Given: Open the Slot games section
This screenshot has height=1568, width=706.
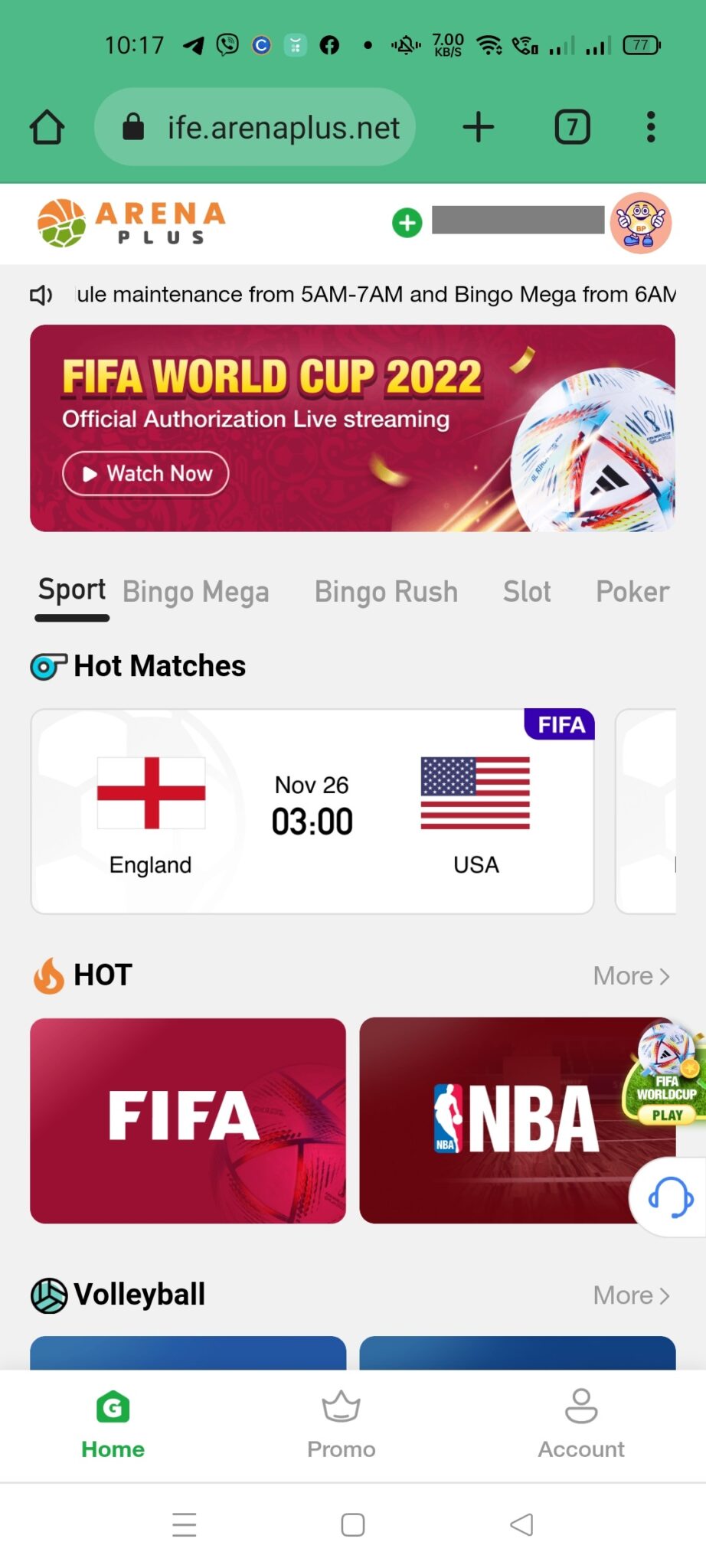Looking at the screenshot, I should (526, 591).
